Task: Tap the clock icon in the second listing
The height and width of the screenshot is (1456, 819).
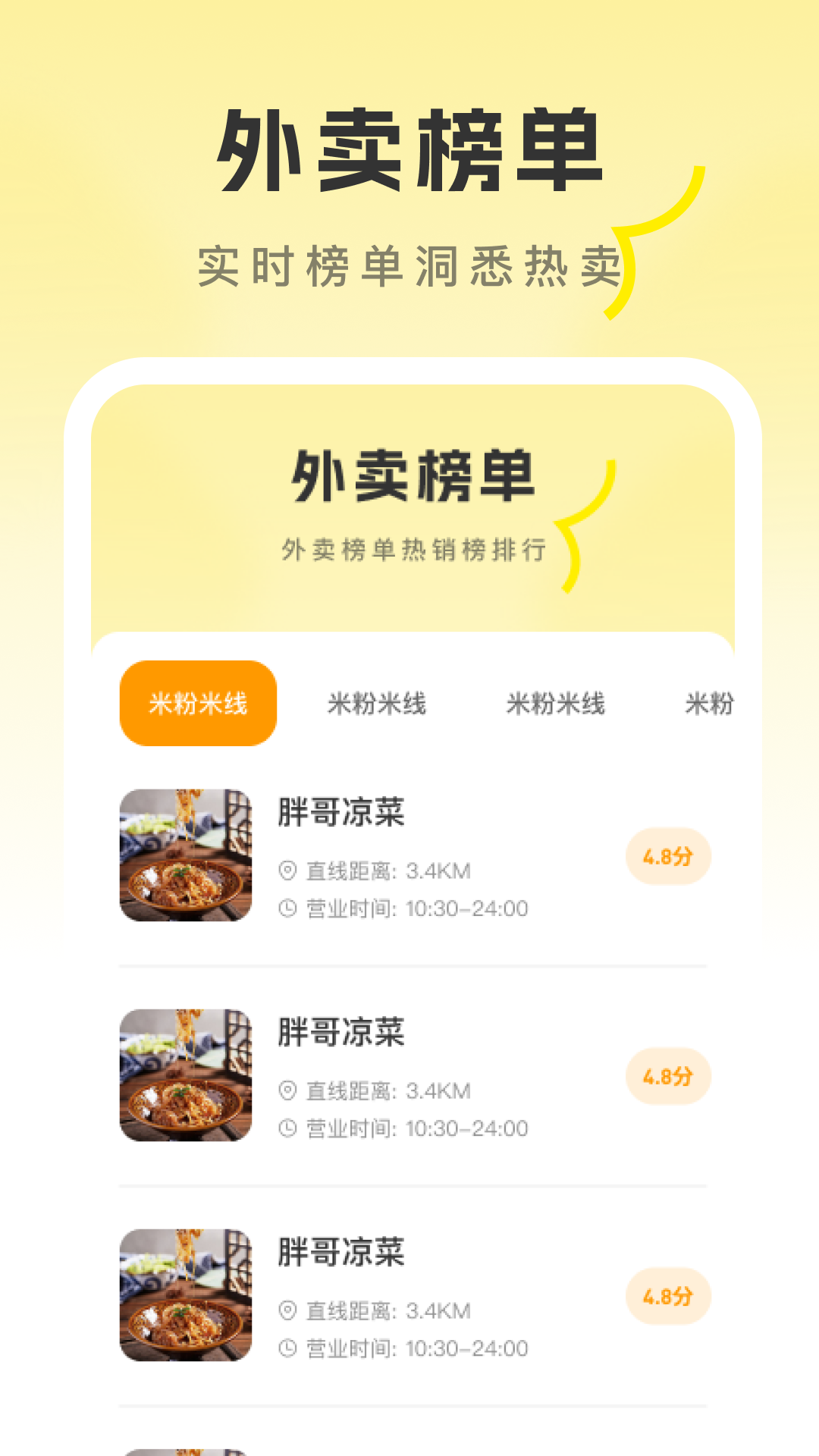Action: pos(288,1128)
